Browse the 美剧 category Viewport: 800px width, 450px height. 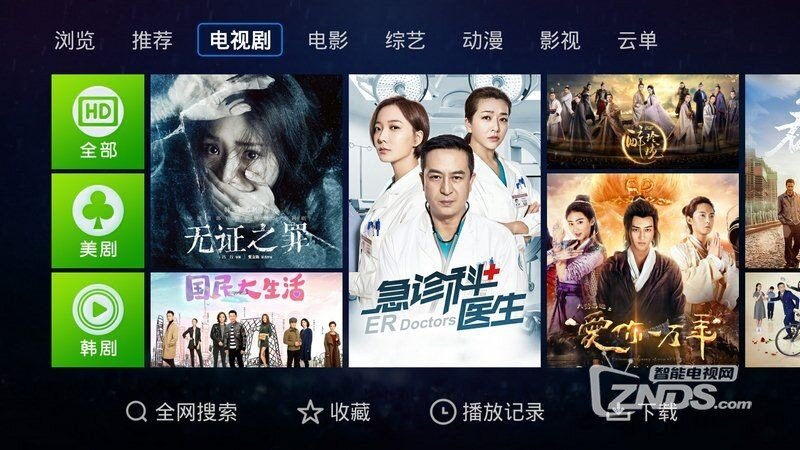tap(98, 220)
